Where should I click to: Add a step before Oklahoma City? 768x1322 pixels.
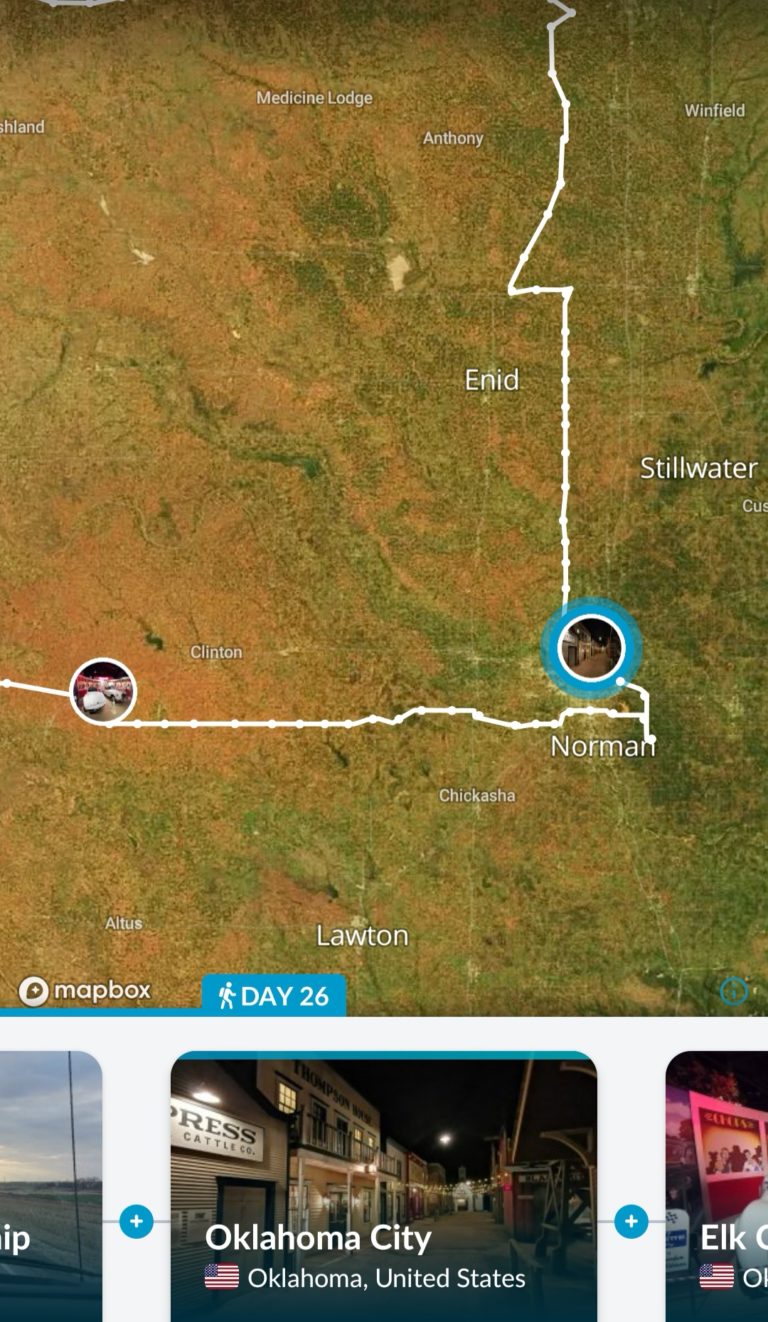tap(136, 1221)
